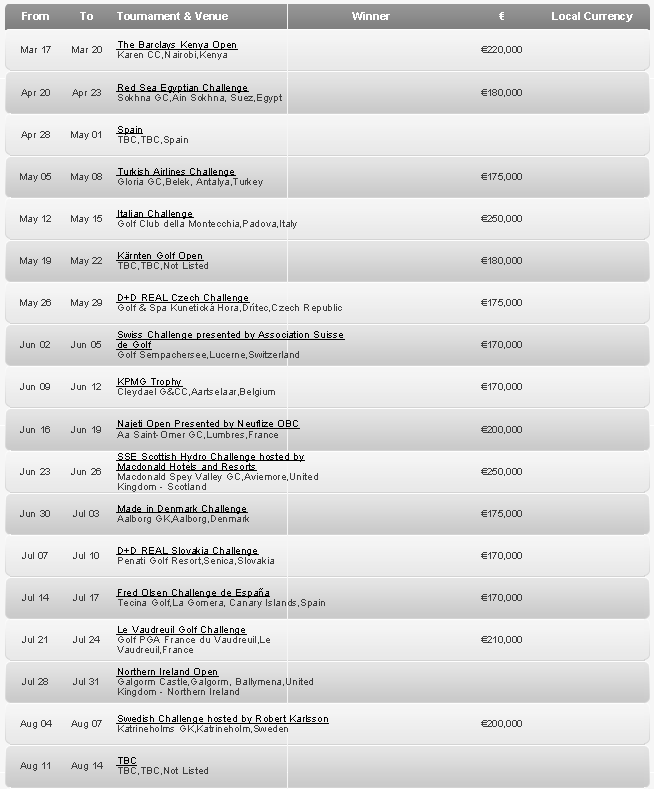Open The Barclays Kenya Open link
The height and width of the screenshot is (789, 654).
coord(177,45)
